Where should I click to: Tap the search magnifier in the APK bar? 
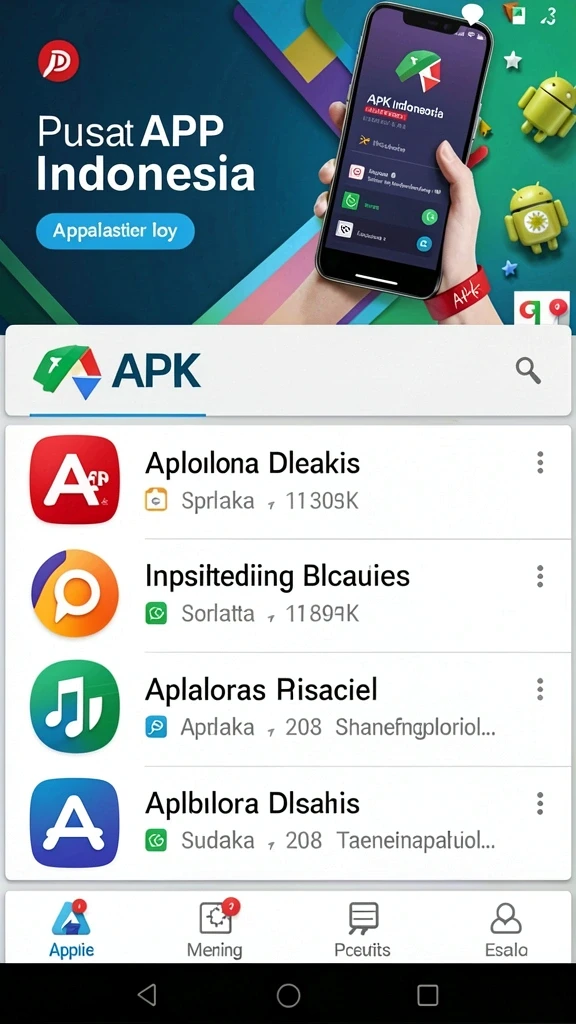point(528,371)
